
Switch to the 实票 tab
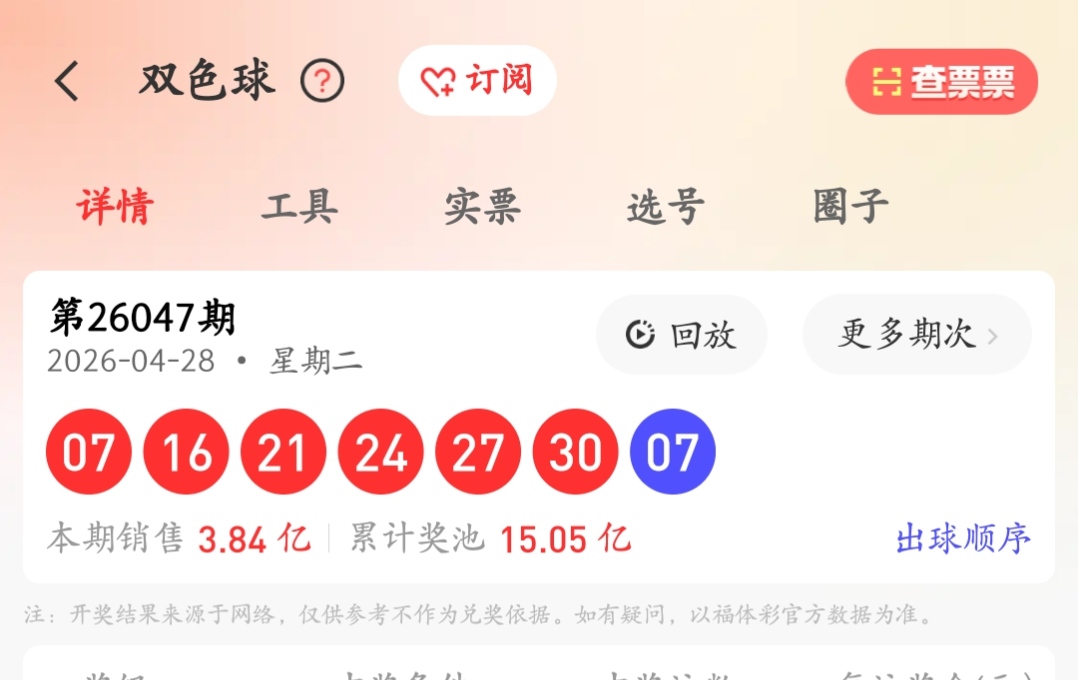tap(482, 207)
